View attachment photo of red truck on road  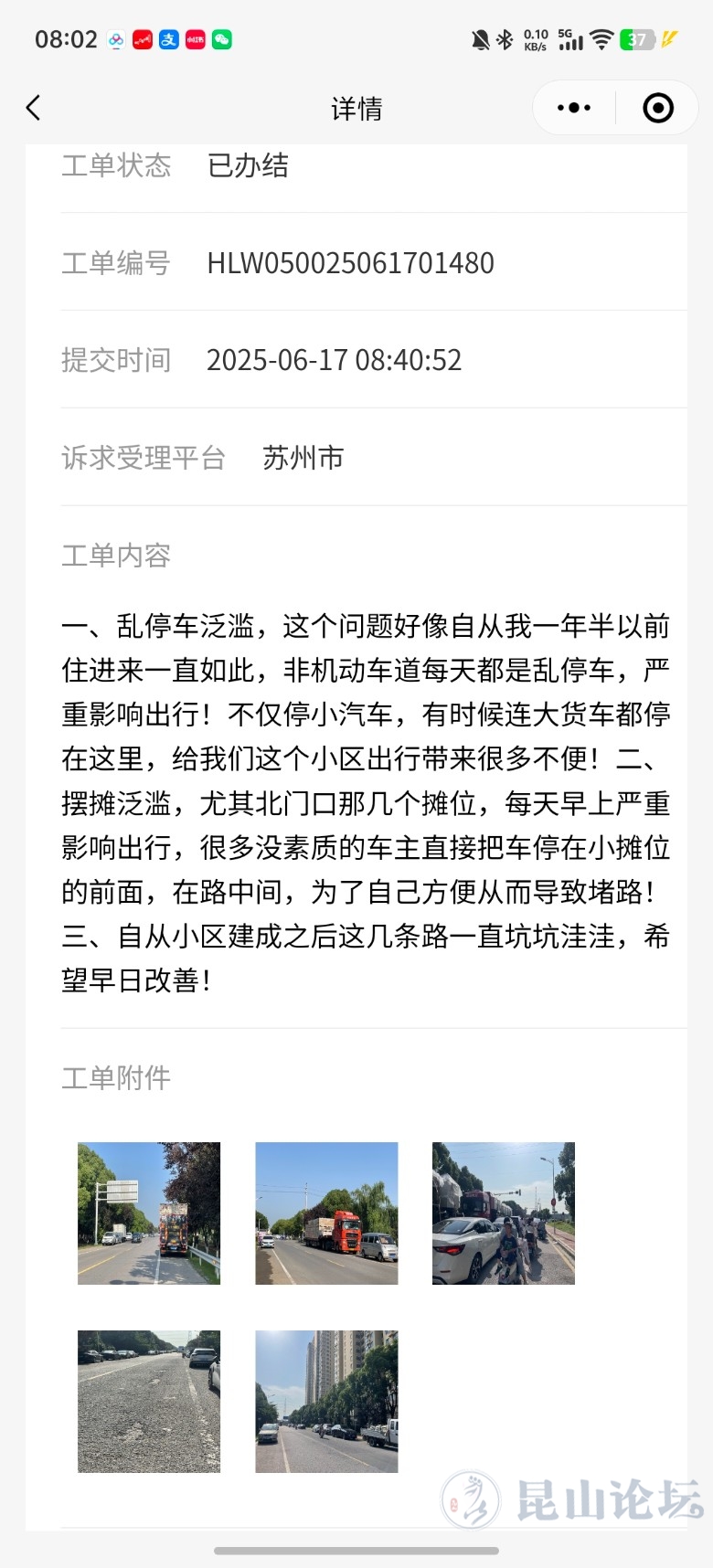(326, 1213)
